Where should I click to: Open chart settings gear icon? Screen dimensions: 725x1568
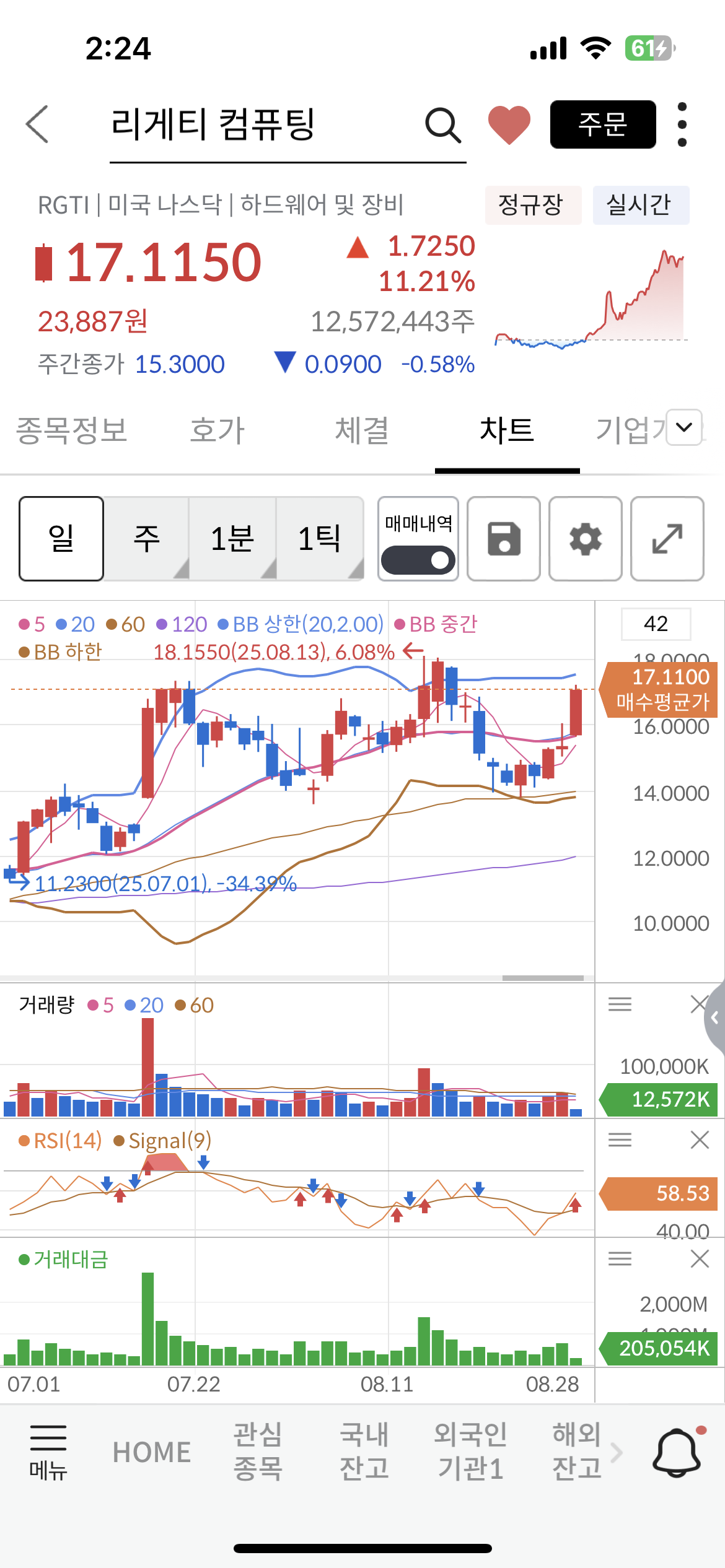(x=586, y=539)
